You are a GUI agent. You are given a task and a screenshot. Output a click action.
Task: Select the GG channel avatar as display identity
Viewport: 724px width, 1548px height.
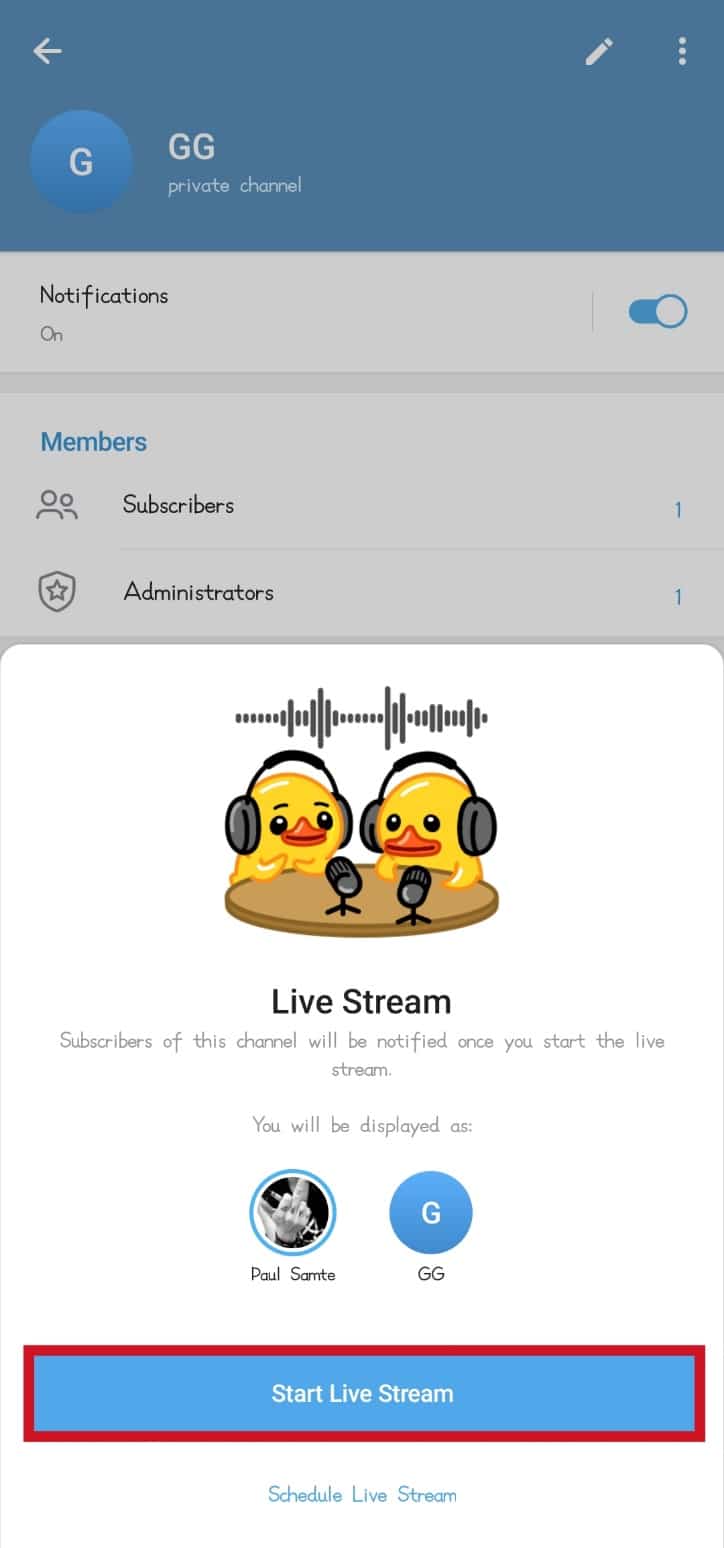pyautogui.click(x=430, y=1211)
